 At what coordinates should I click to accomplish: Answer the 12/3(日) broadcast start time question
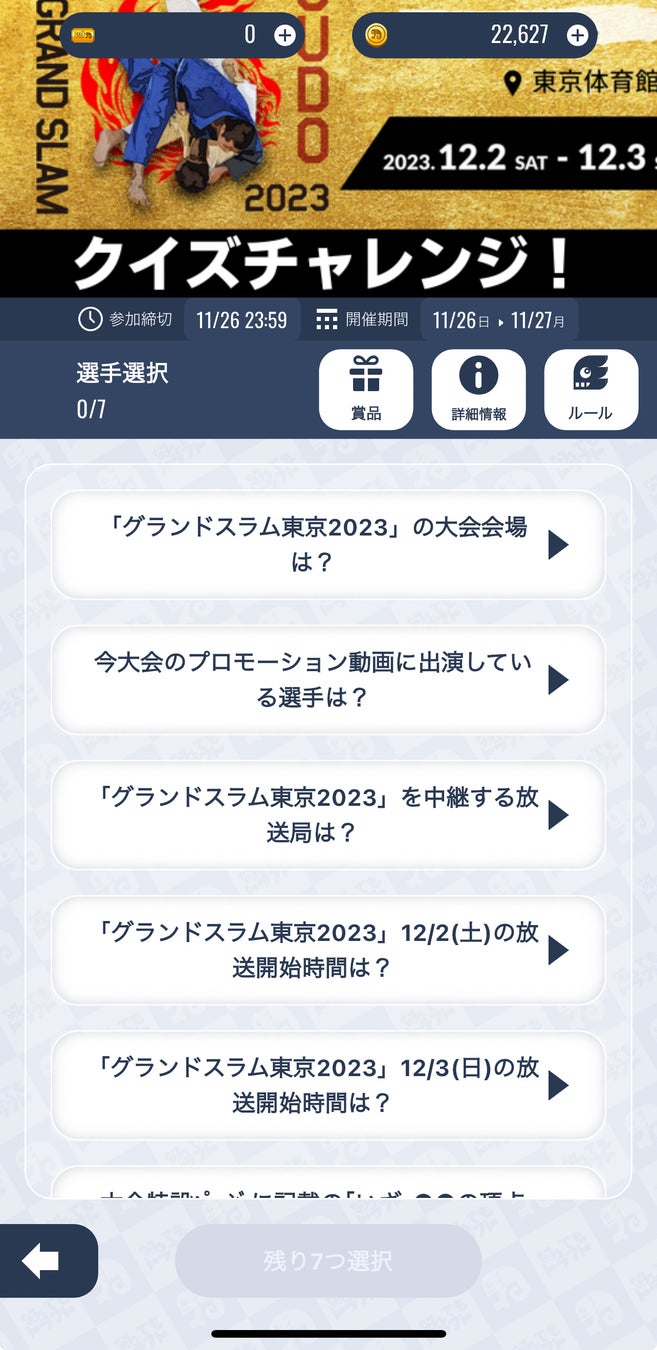coord(328,1085)
